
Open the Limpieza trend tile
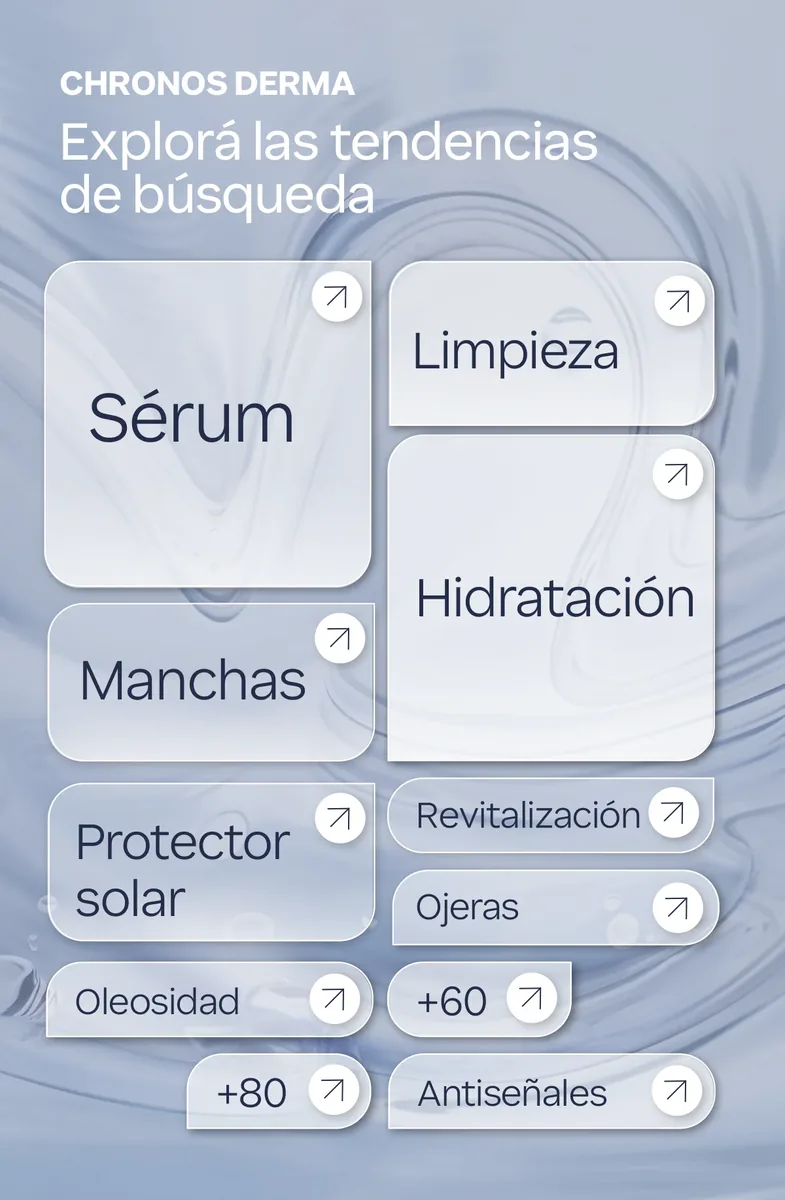tap(551, 344)
